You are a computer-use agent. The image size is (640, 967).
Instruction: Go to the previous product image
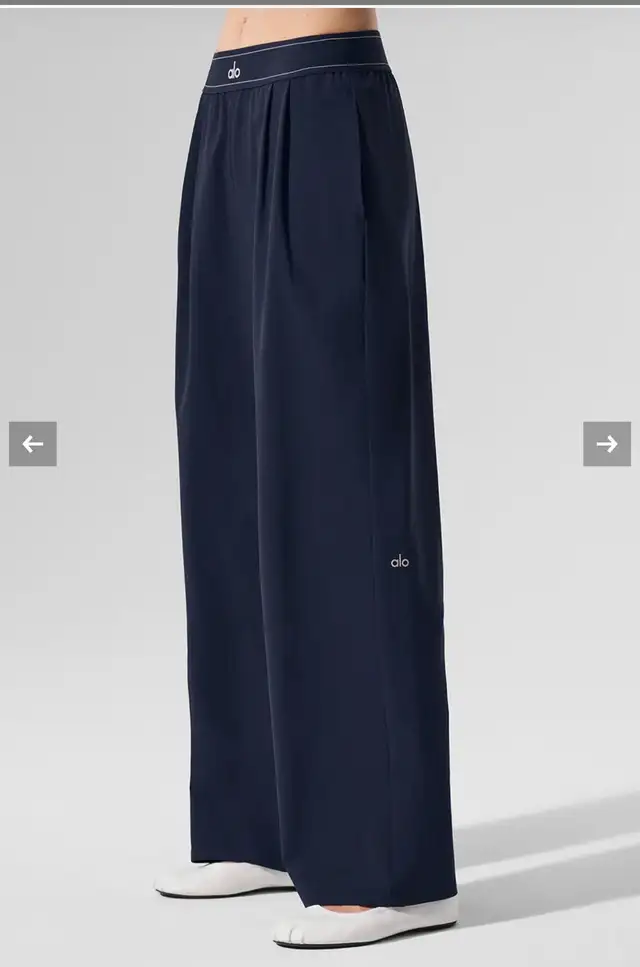[x=33, y=444]
